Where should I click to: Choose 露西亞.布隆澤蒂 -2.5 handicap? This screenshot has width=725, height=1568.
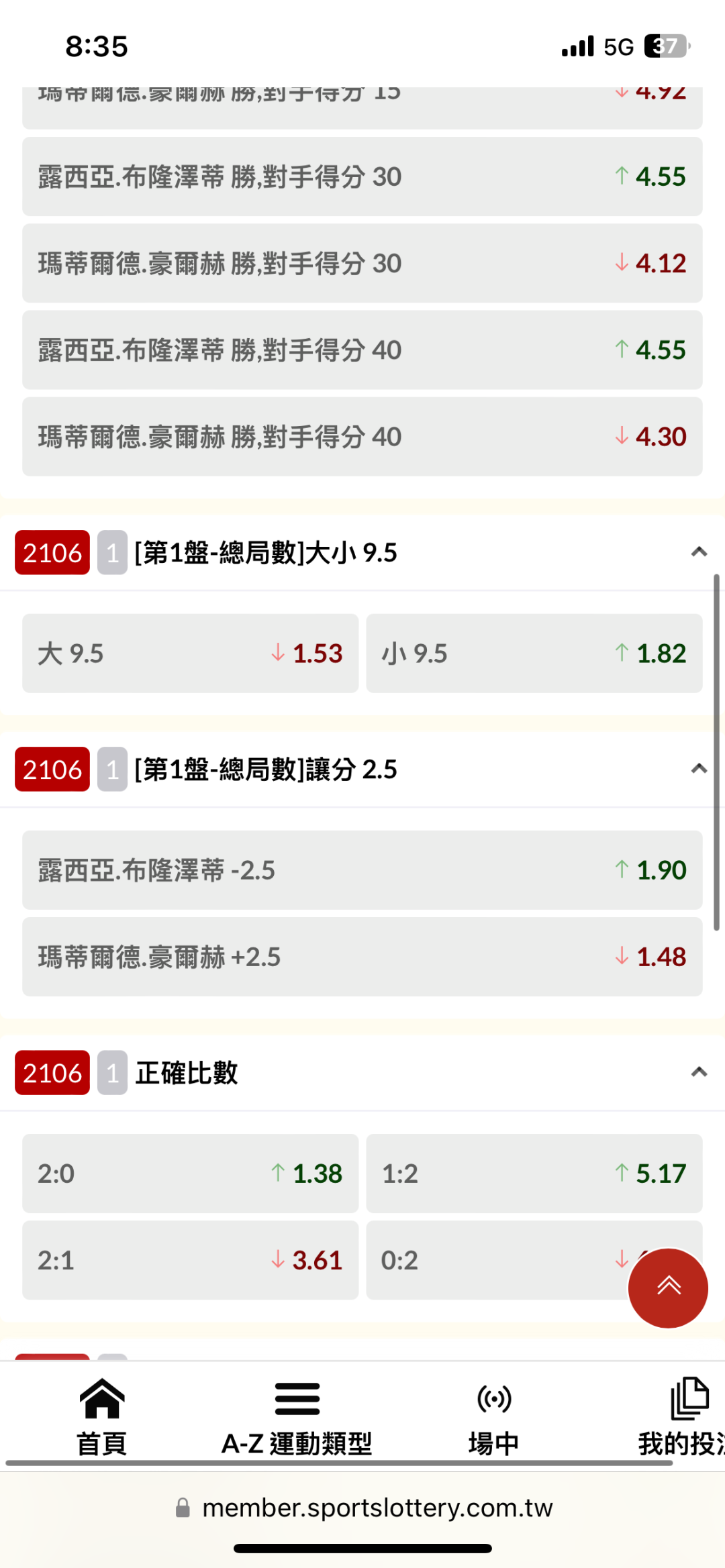click(362, 870)
